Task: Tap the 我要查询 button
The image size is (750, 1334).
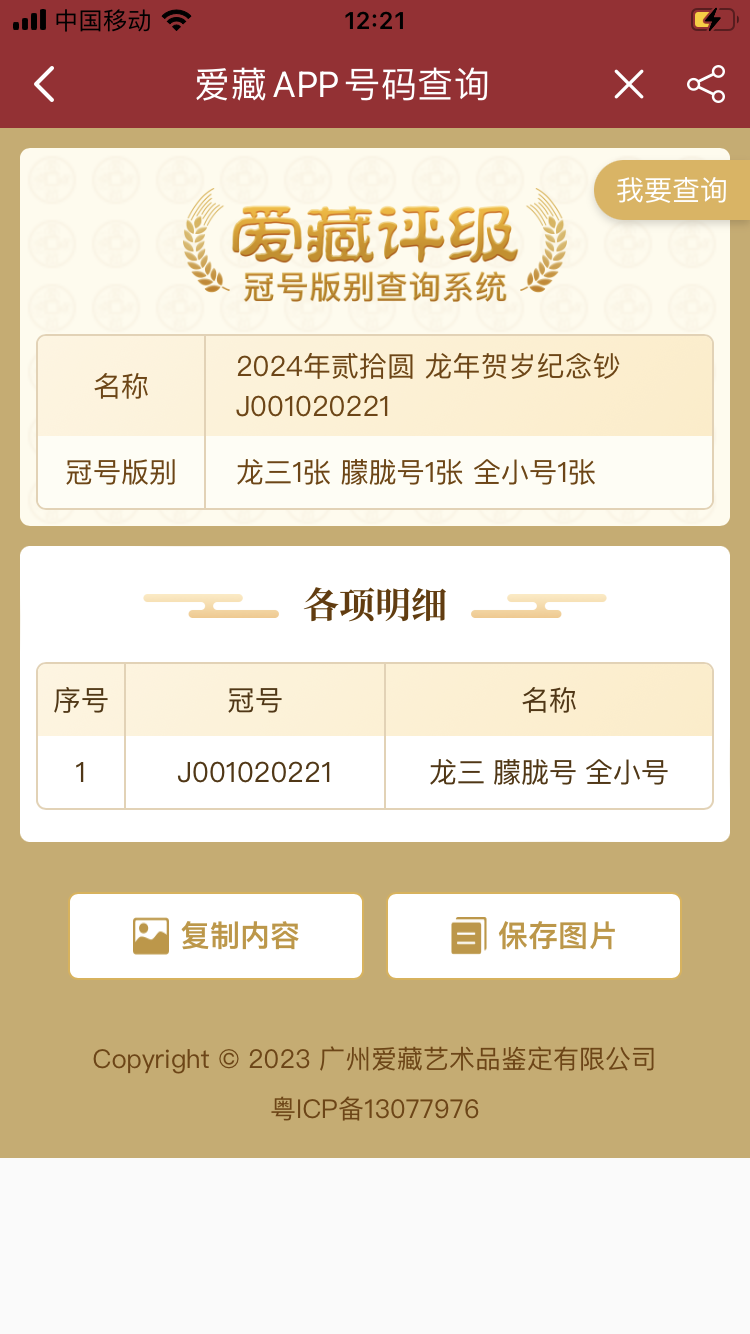Action: tap(671, 190)
